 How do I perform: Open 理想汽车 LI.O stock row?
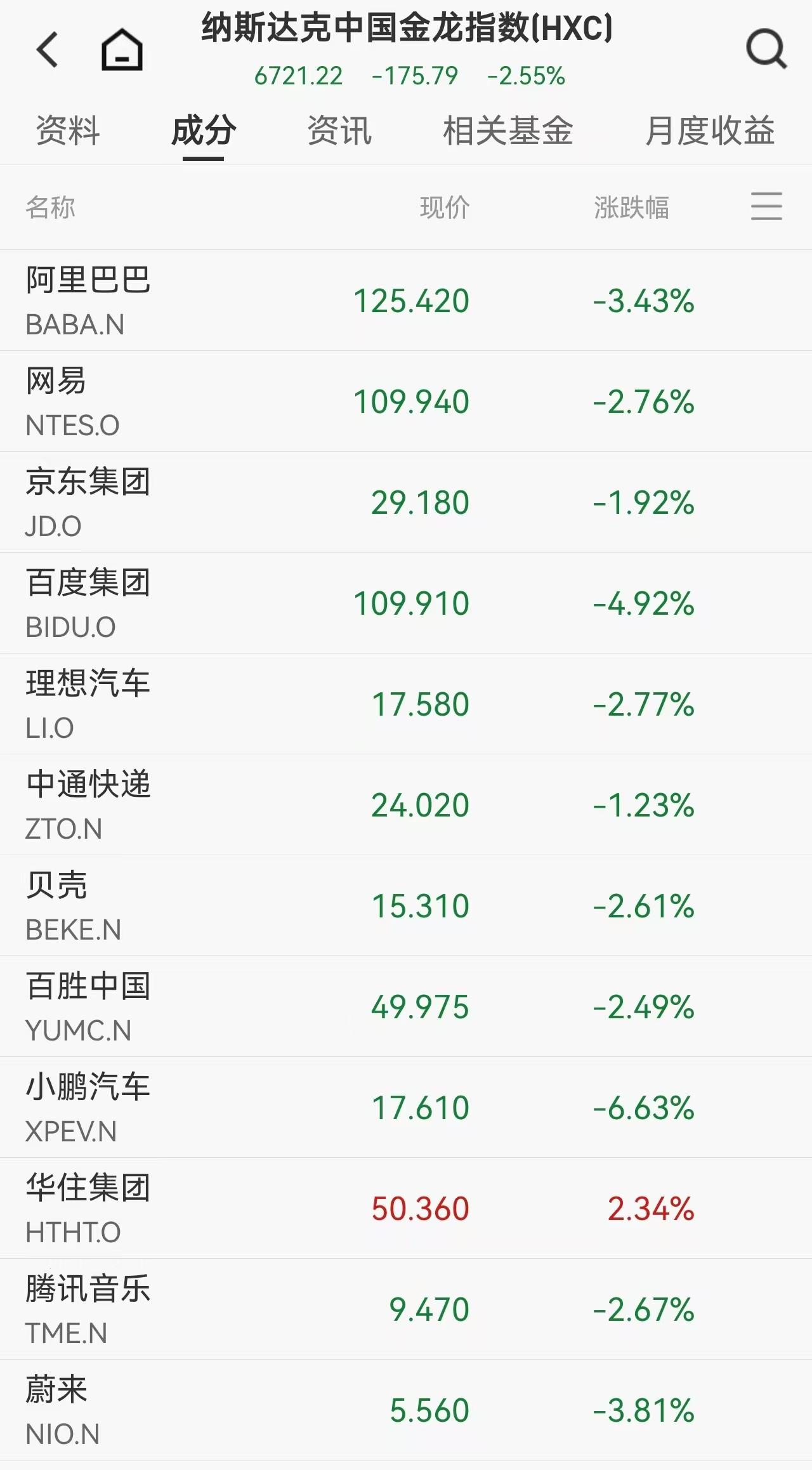406,704
